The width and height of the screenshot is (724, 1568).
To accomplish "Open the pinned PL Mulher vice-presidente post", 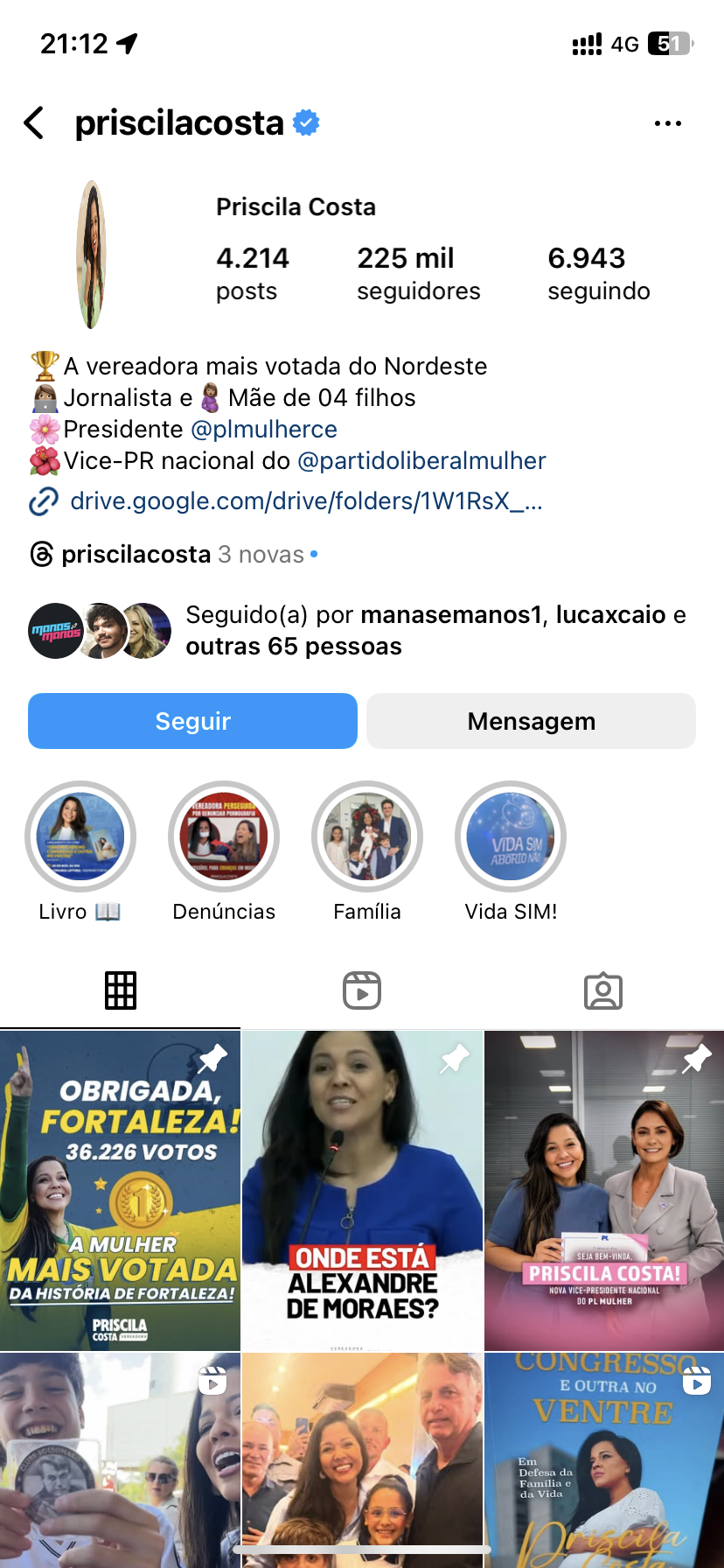I will pyautogui.click(x=604, y=1190).
